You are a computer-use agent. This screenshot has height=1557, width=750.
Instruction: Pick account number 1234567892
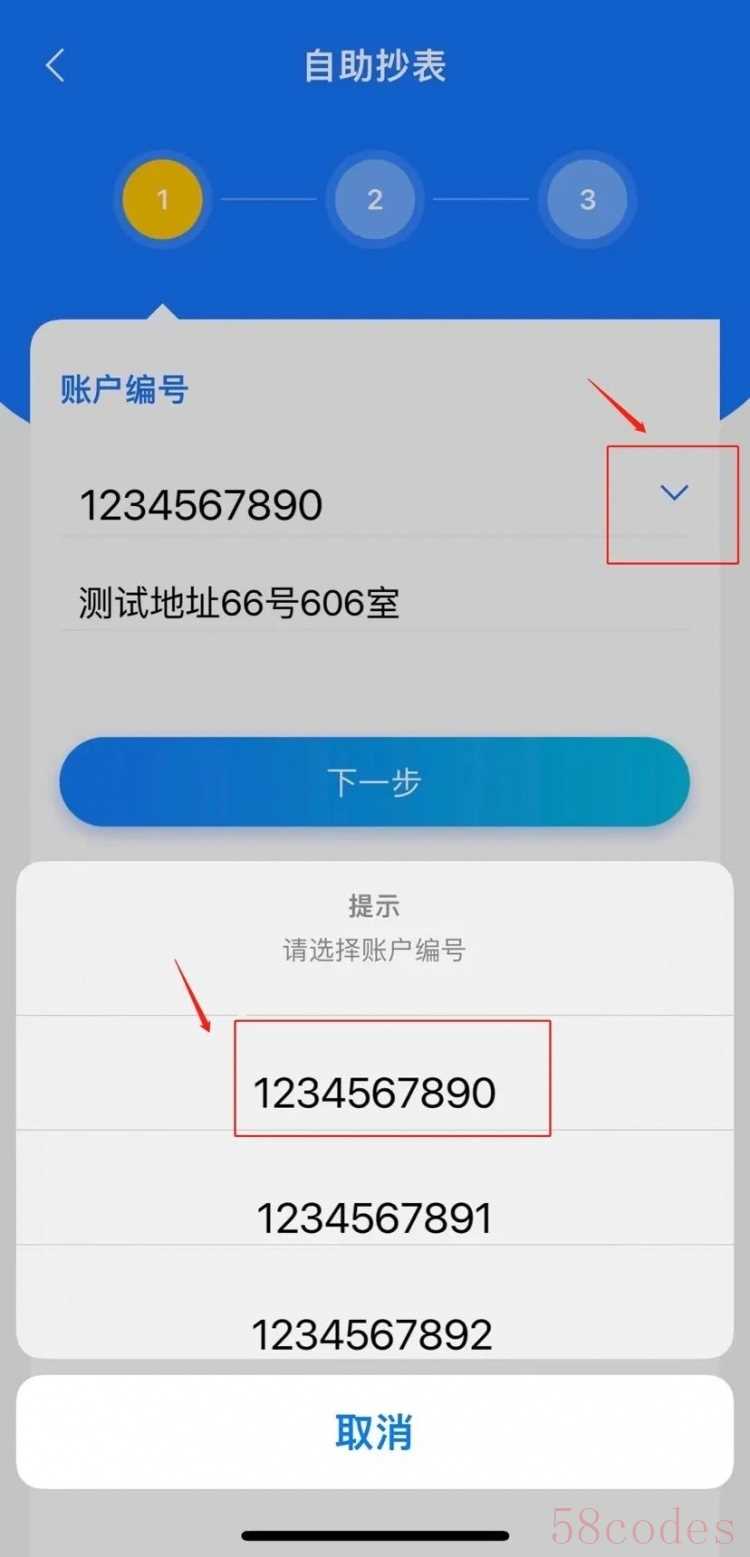[x=374, y=1334]
